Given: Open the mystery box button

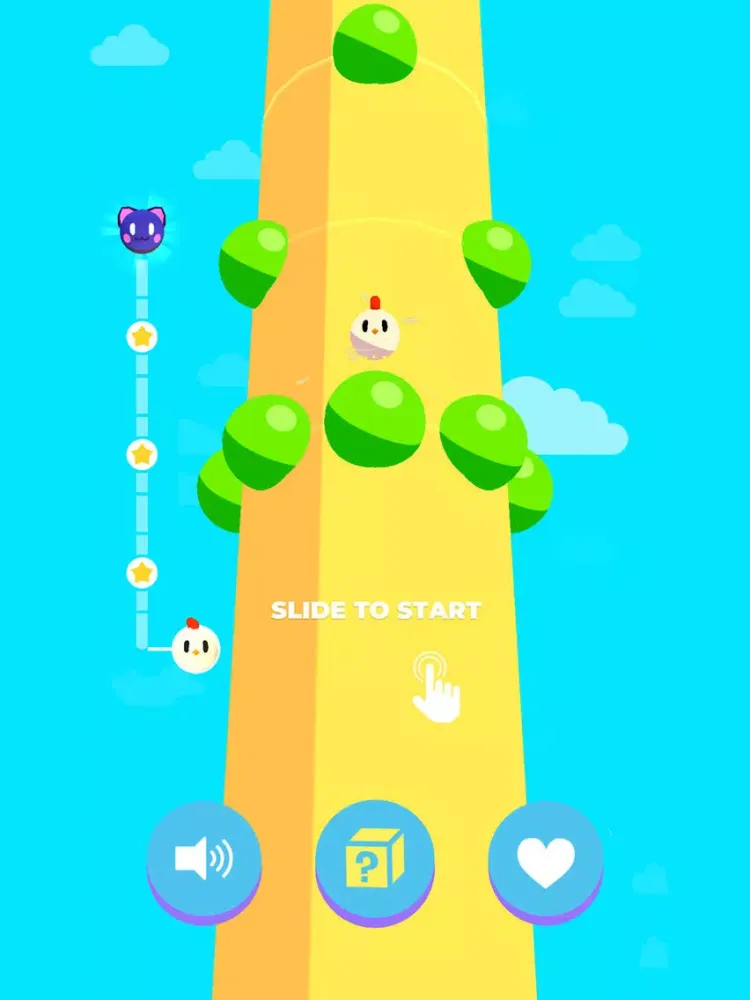Looking at the screenshot, I should (375, 859).
